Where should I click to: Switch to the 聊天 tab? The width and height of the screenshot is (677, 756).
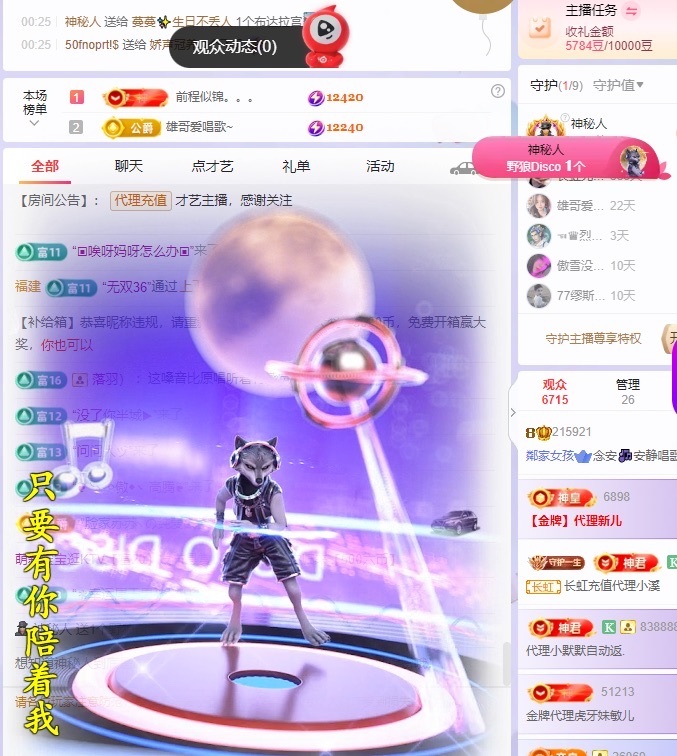point(129,166)
